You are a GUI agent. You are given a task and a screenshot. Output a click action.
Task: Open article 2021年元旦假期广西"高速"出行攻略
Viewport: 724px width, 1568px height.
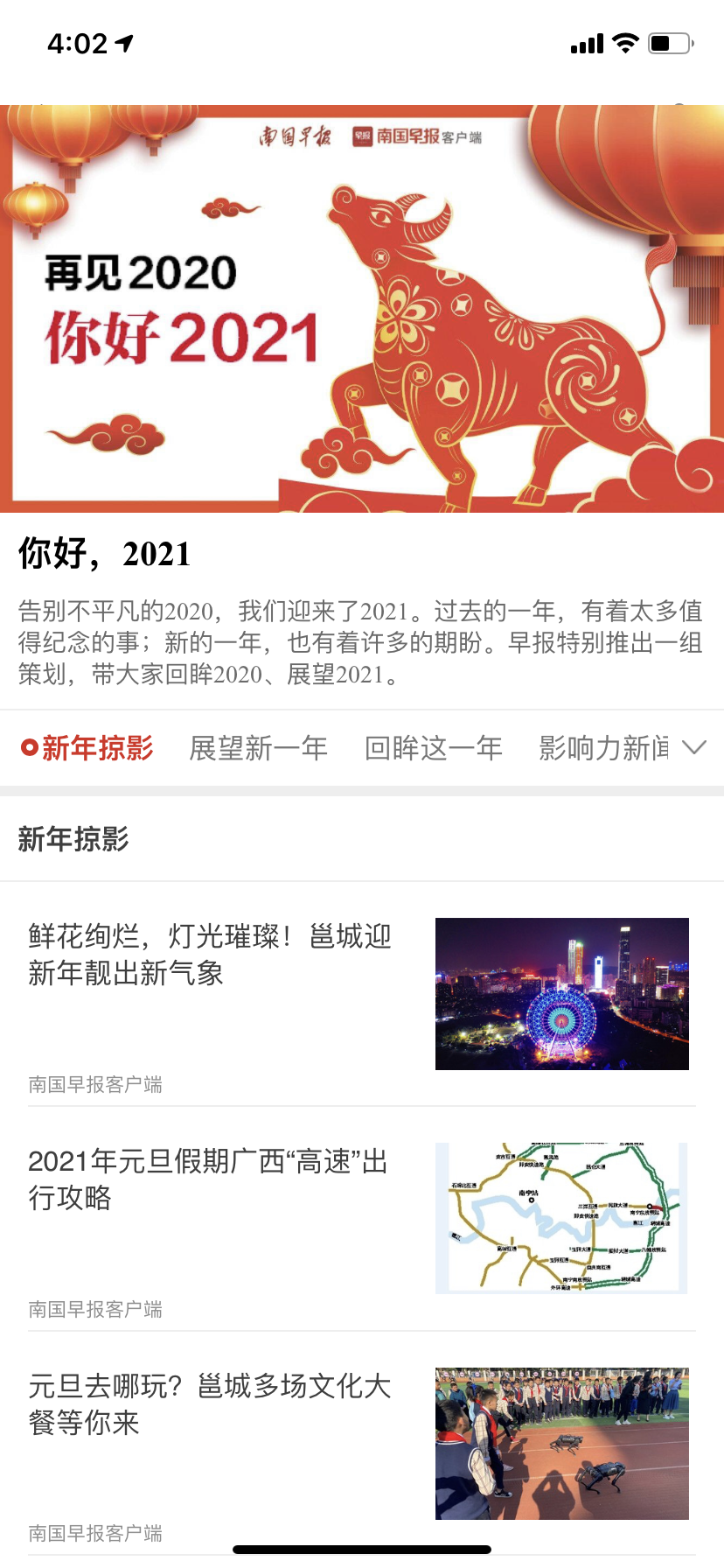208,1179
